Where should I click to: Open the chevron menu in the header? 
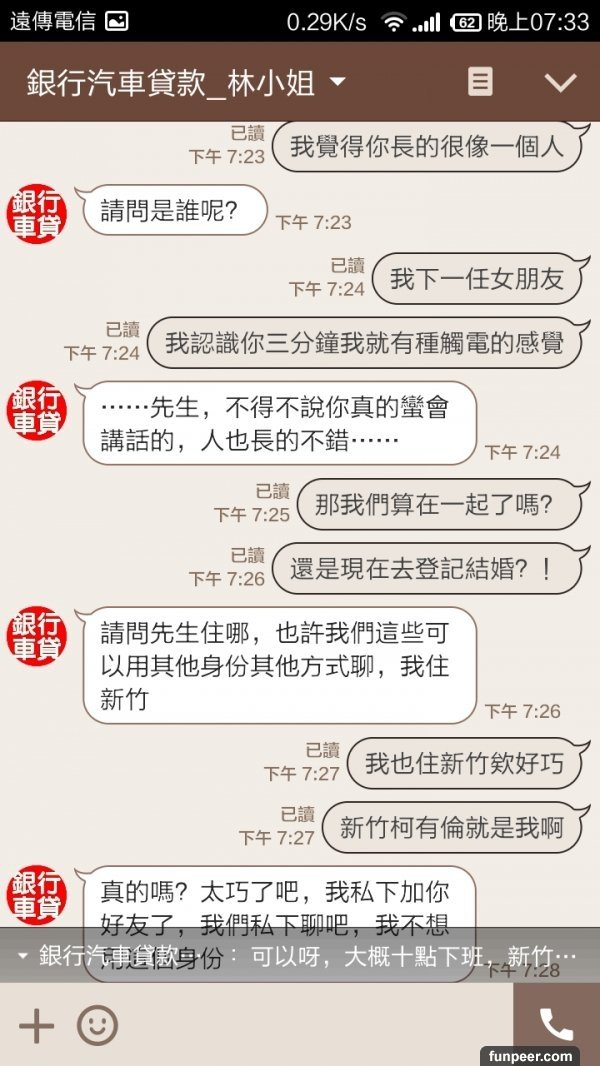pyautogui.click(x=560, y=82)
